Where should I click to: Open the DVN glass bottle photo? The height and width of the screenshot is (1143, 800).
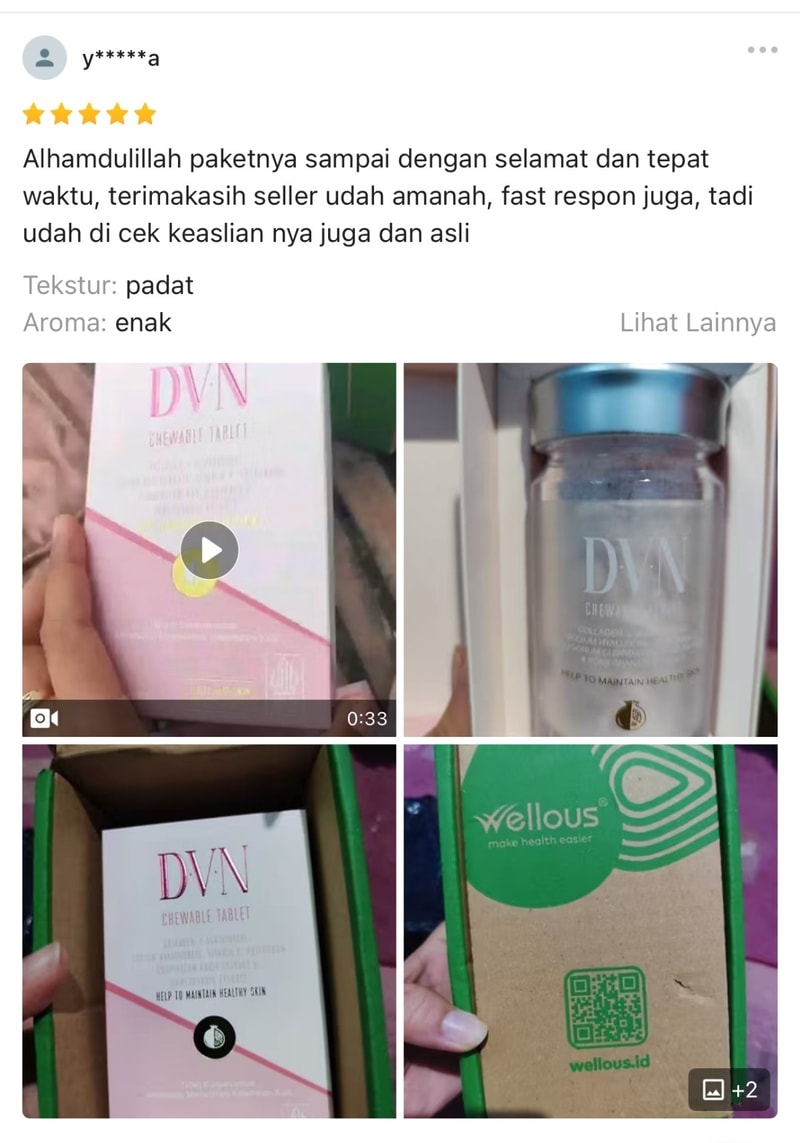coord(590,550)
